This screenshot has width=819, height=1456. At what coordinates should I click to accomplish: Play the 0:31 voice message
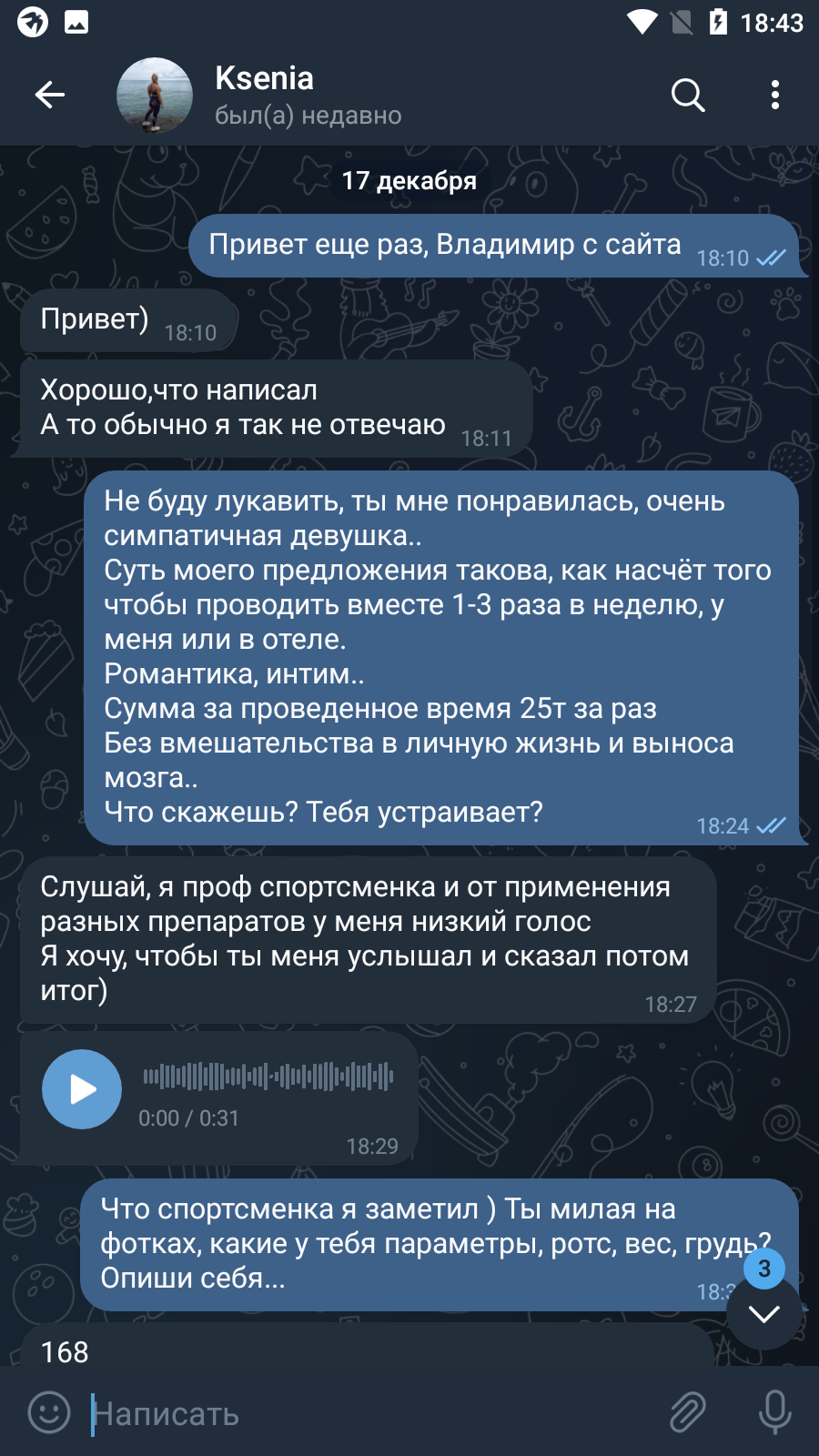click(x=82, y=1089)
